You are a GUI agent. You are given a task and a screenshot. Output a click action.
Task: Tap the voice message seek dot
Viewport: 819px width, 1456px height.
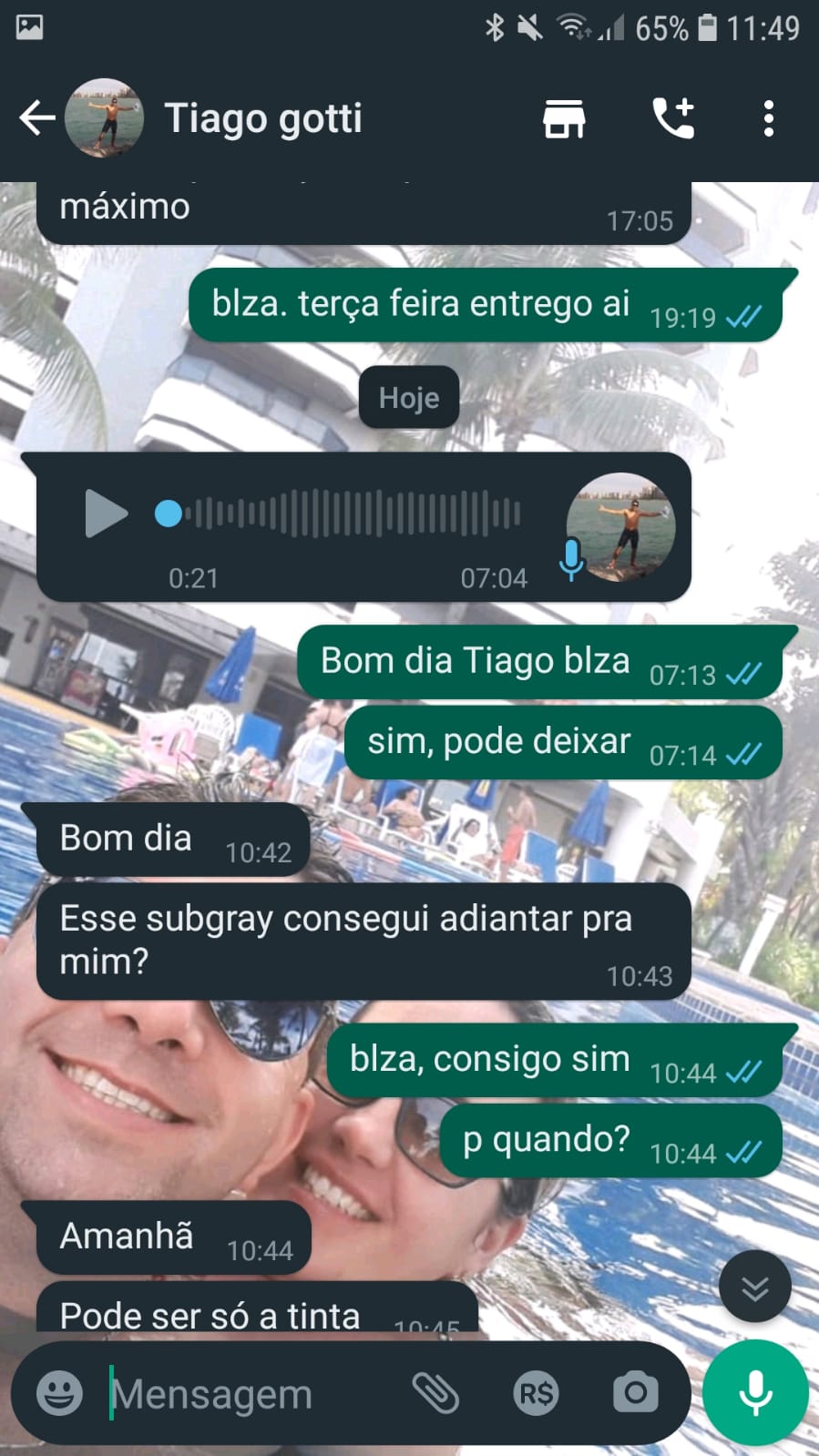tap(169, 514)
